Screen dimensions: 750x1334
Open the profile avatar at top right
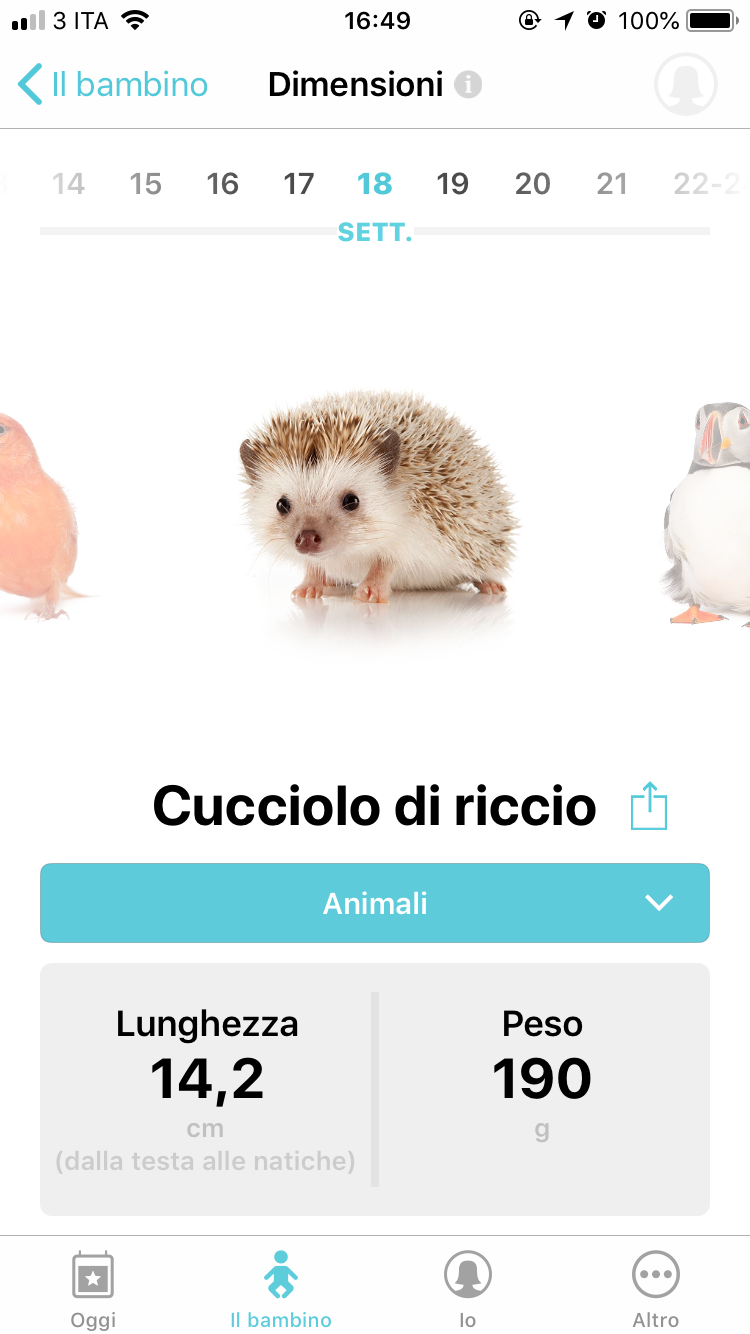tap(686, 85)
